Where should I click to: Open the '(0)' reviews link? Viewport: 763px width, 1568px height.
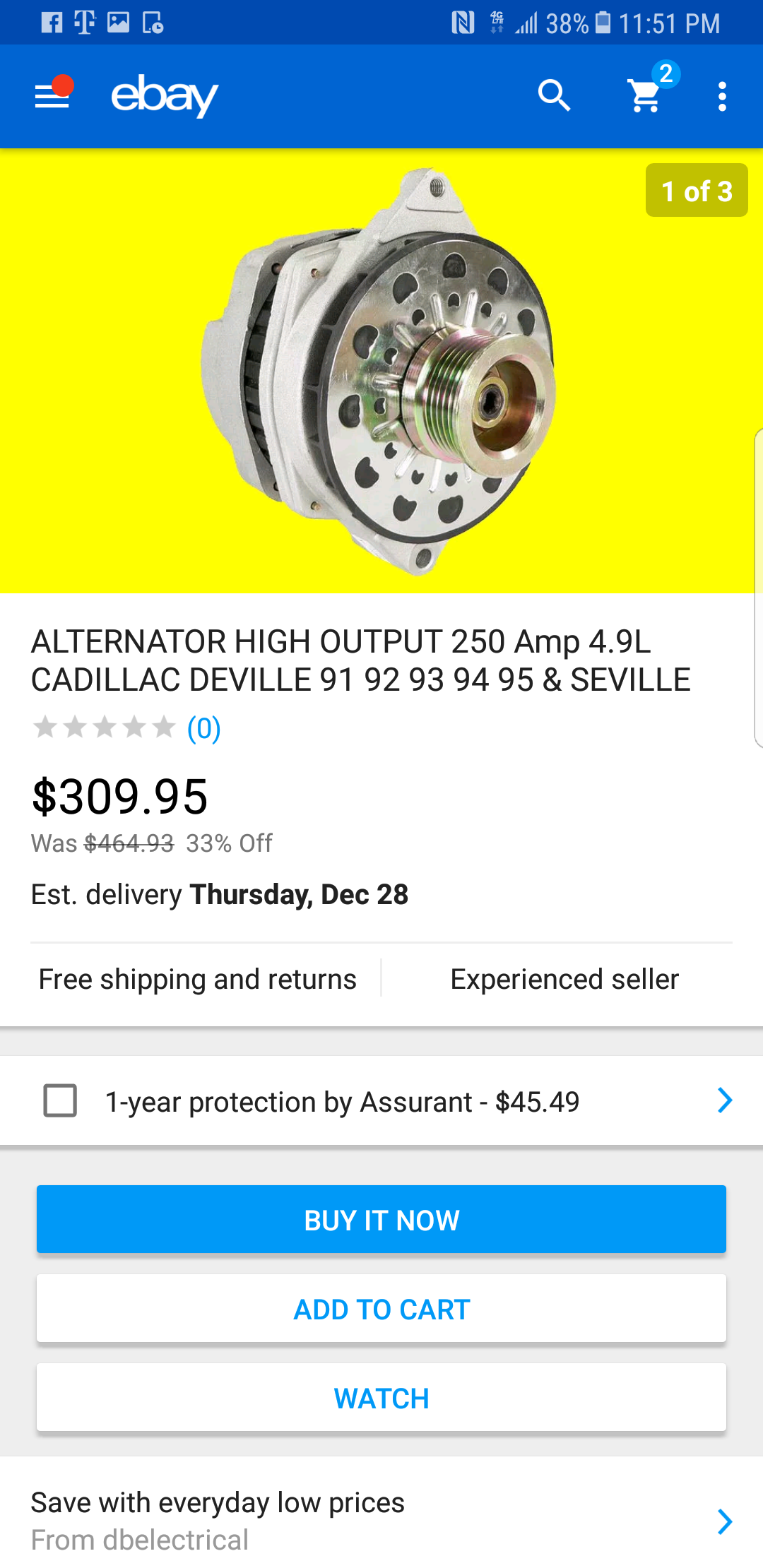click(203, 728)
